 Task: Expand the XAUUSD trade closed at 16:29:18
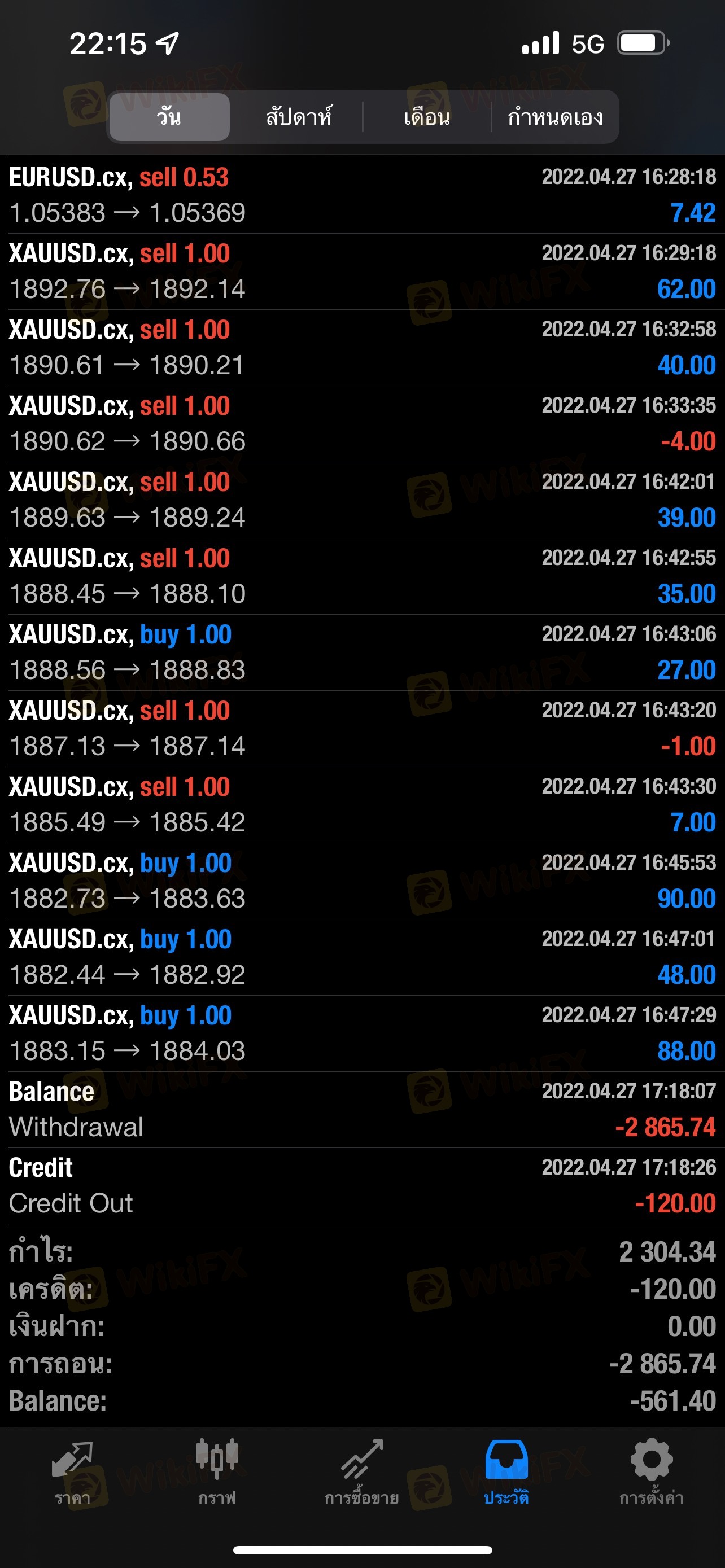pyautogui.click(x=362, y=271)
